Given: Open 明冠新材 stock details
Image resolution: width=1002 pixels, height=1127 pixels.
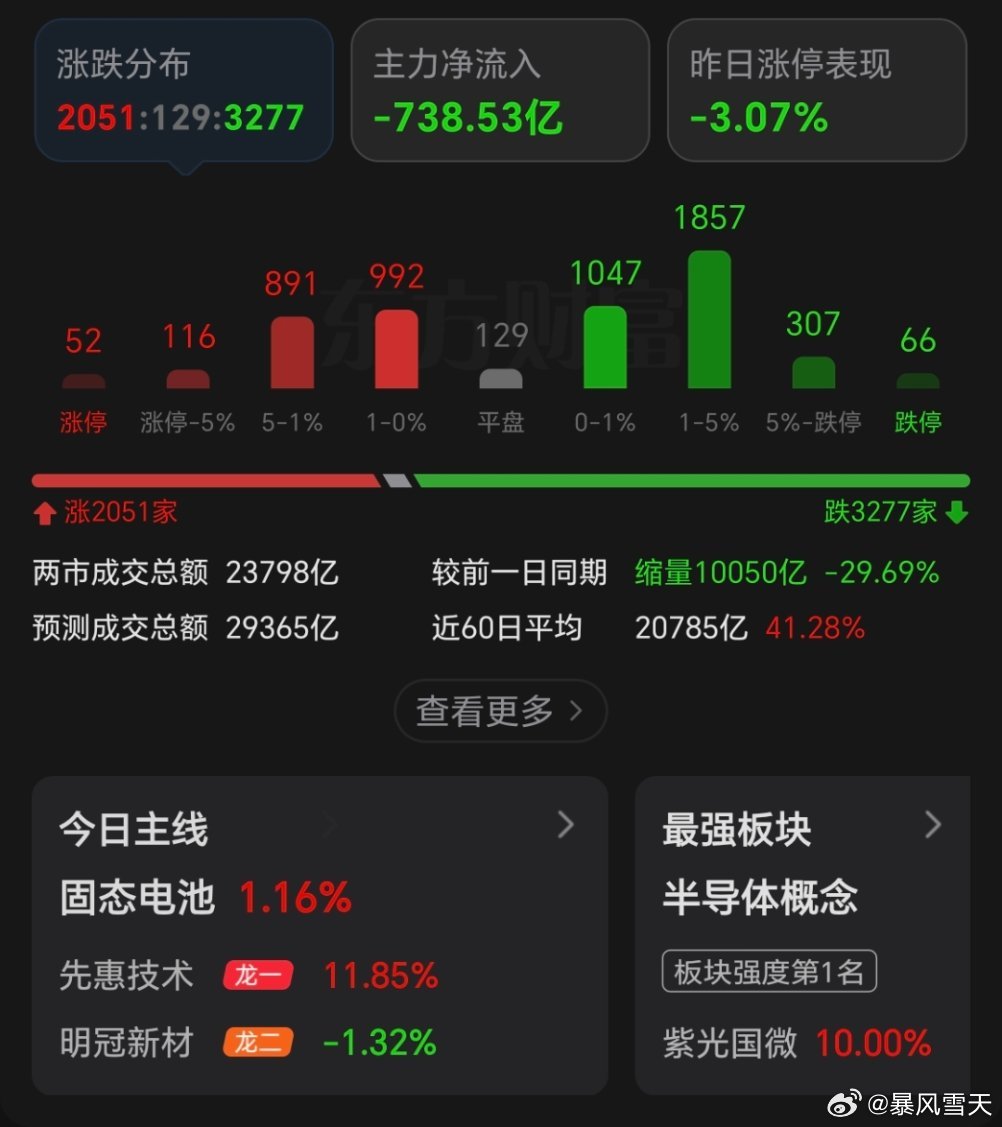Looking at the screenshot, I should point(124,1042).
